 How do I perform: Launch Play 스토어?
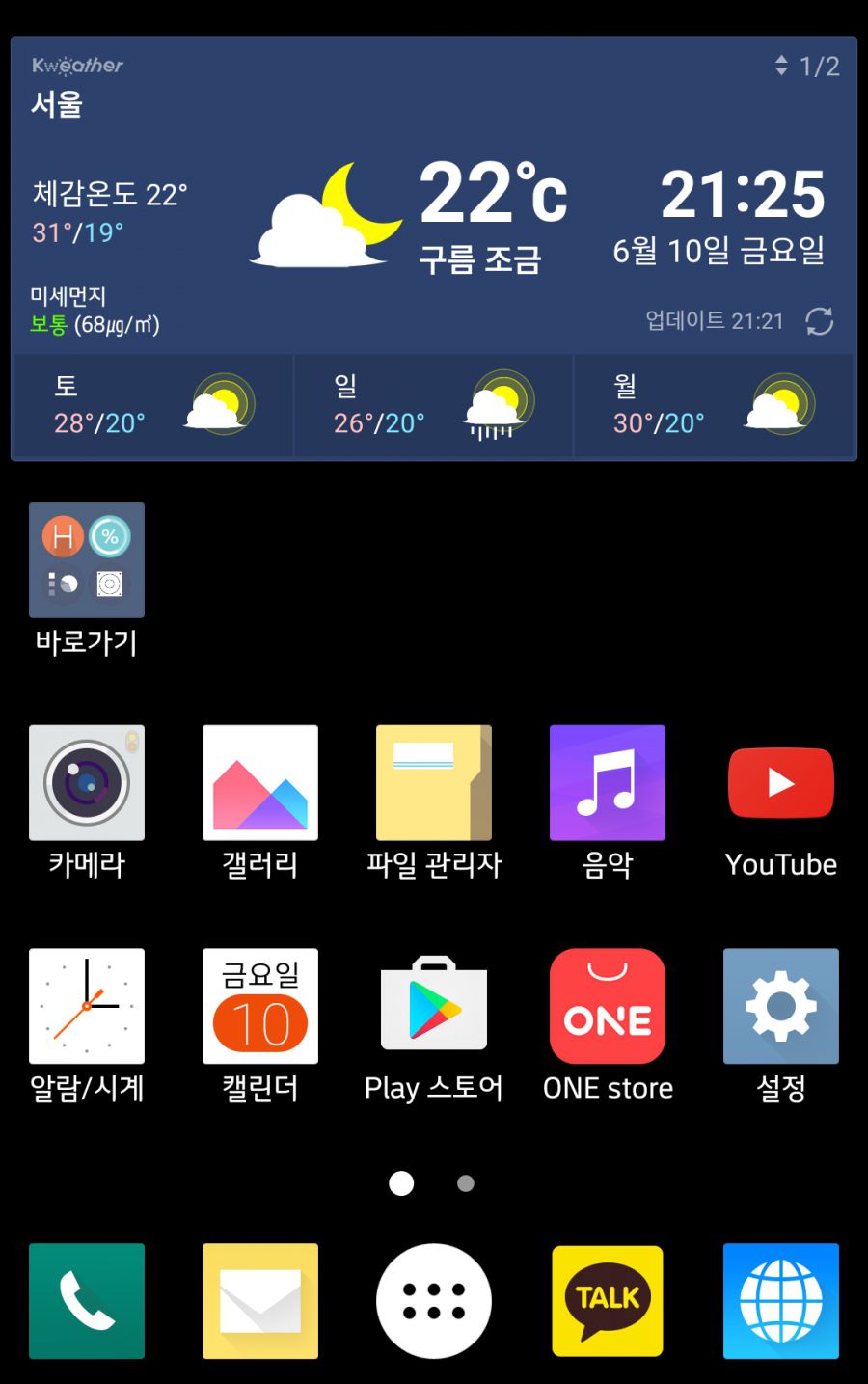tap(434, 1006)
